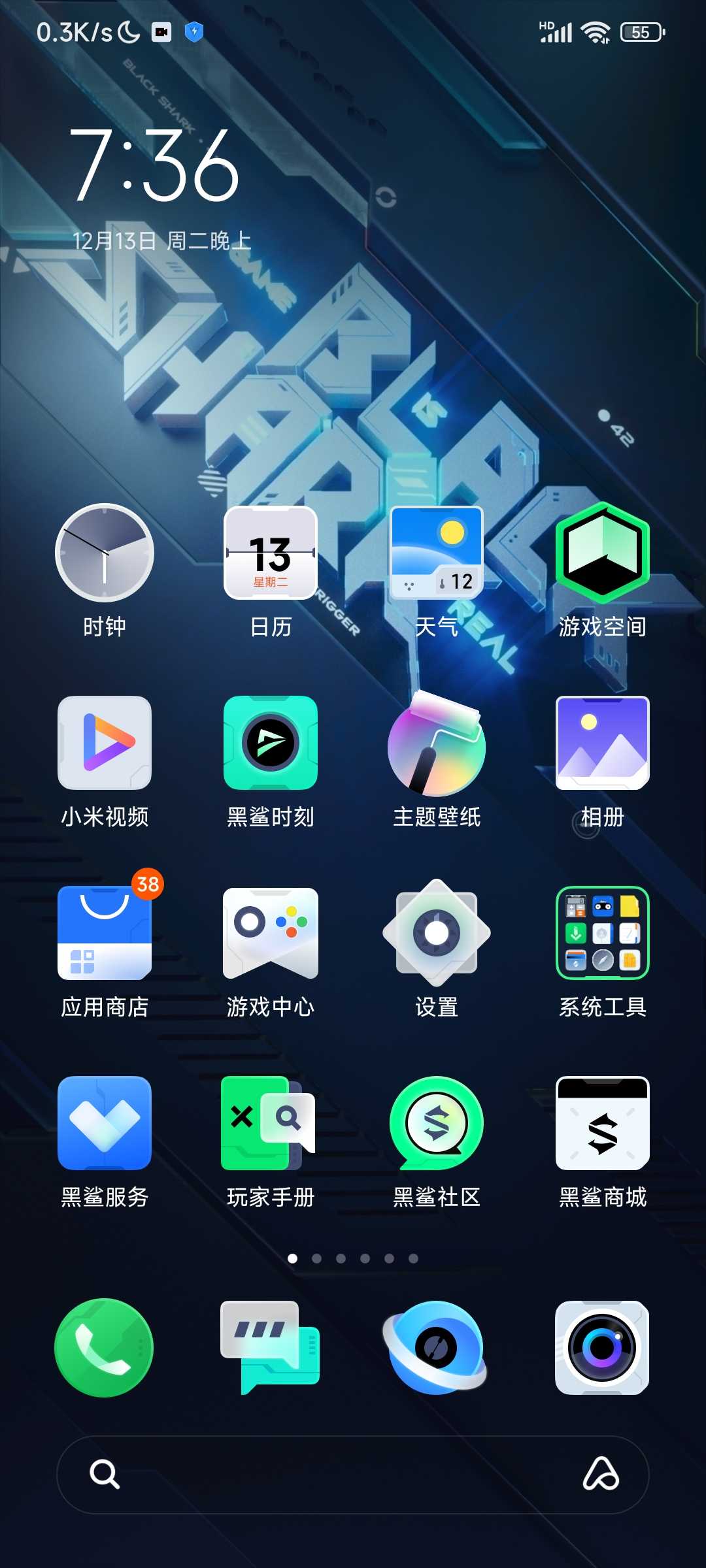This screenshot has height=1568, width=706.
Task: Open 游戏空间 game space
Action: tap(603, 553)
